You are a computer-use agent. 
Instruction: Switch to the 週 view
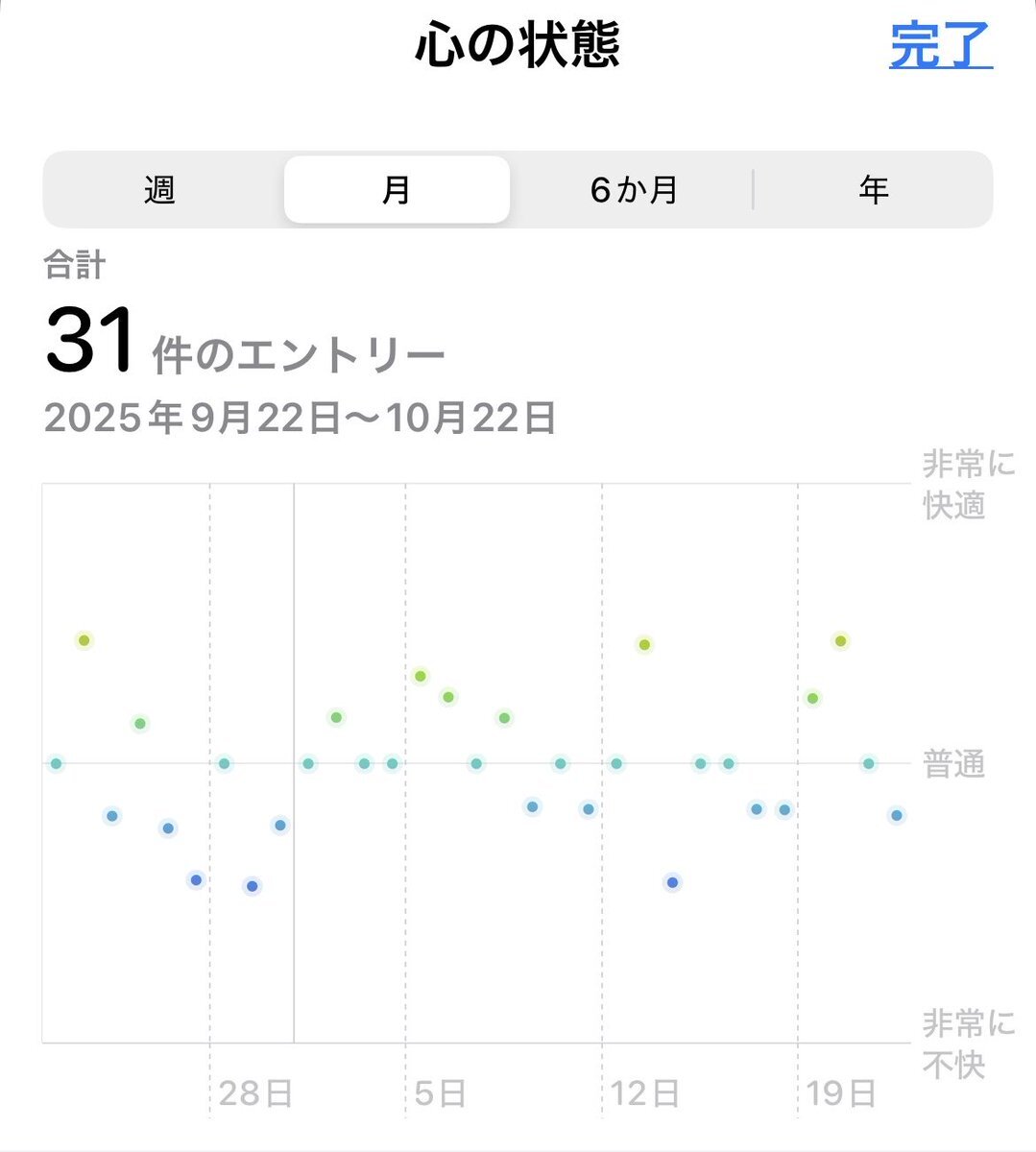[x=160, y=190]
